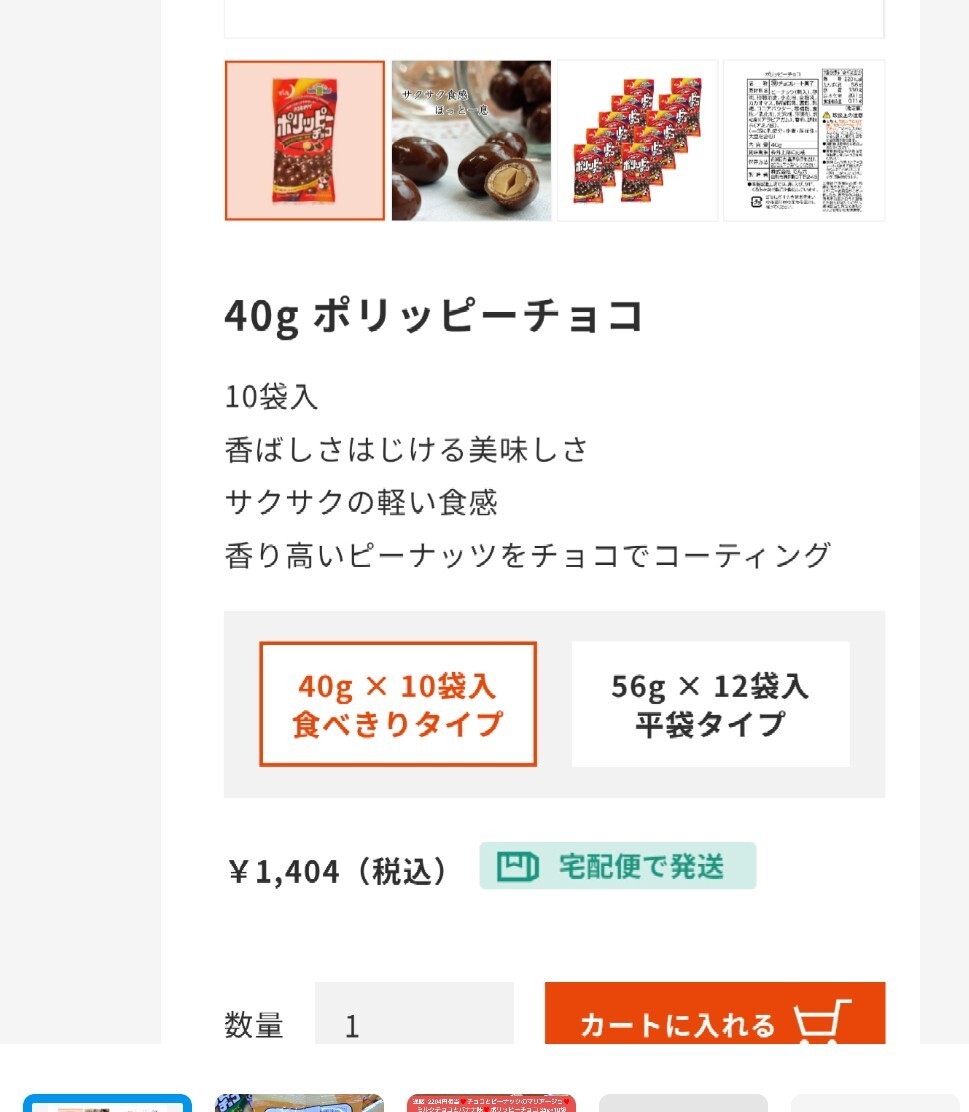The image size is (969, 1112).
Task: Add item with カートに入れる button
Action: point(714,1020)
